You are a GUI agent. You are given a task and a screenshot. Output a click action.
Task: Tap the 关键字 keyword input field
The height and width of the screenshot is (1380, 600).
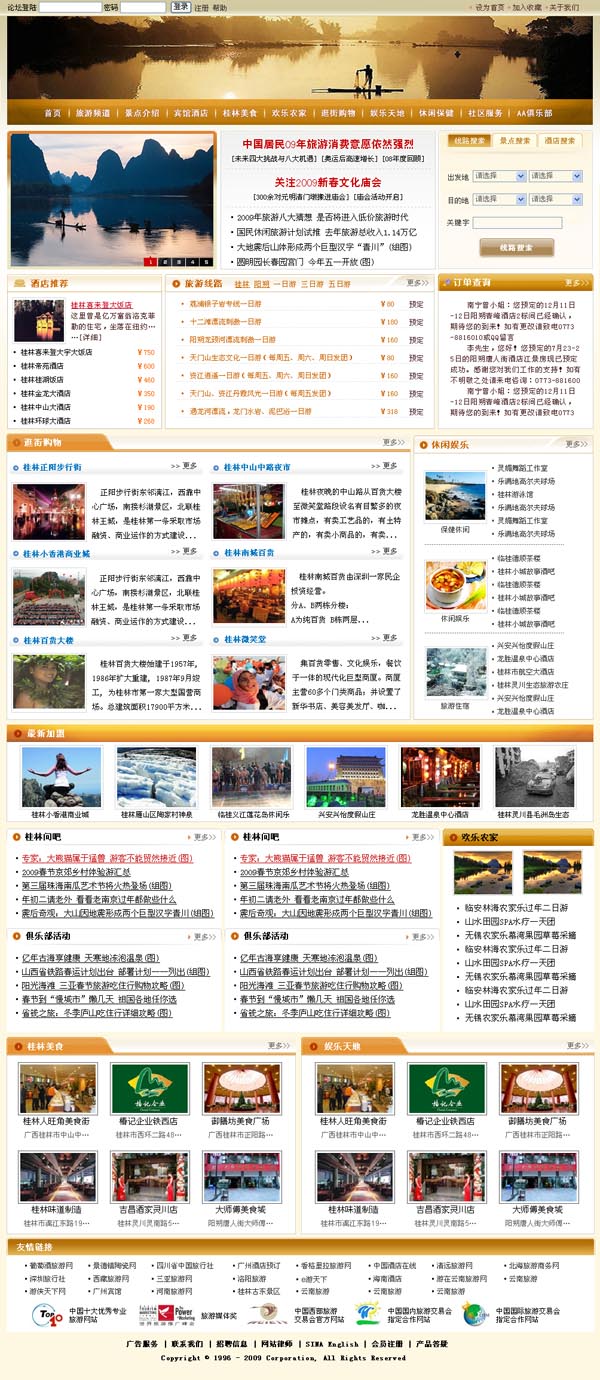click(x=516, y=222)
